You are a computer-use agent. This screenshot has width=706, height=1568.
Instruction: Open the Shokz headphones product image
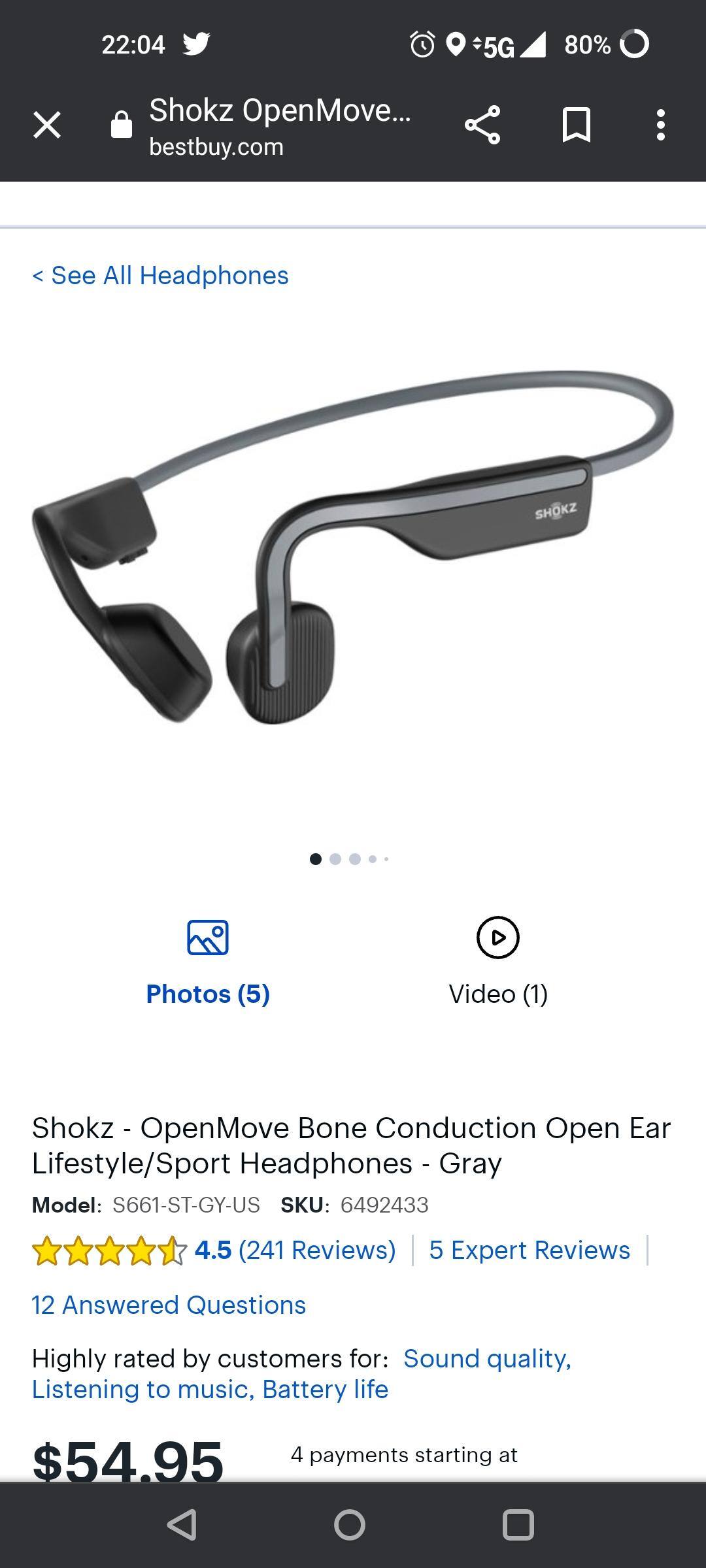click(353, 549)
